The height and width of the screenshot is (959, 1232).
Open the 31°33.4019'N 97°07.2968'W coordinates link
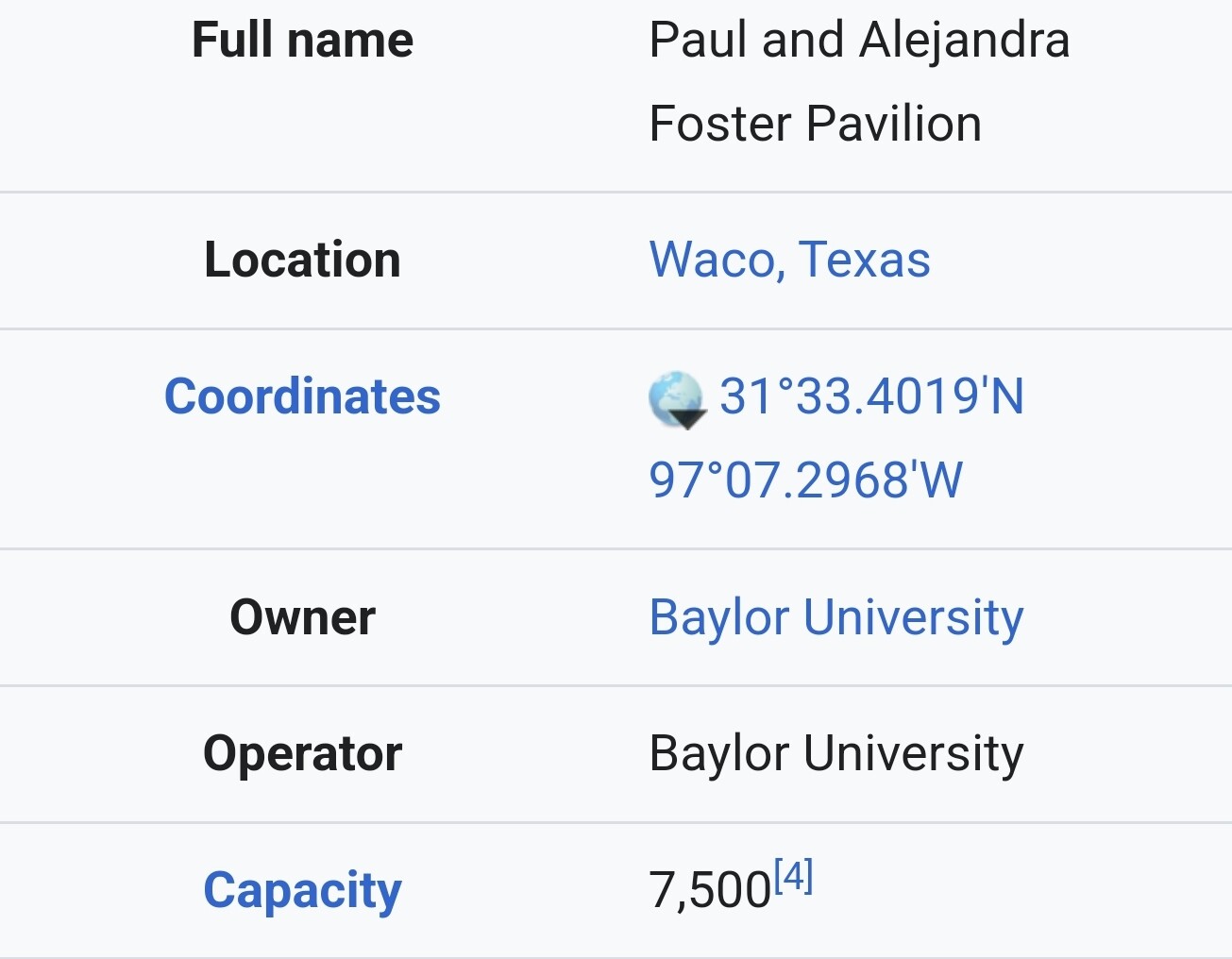tap(870, 396)
